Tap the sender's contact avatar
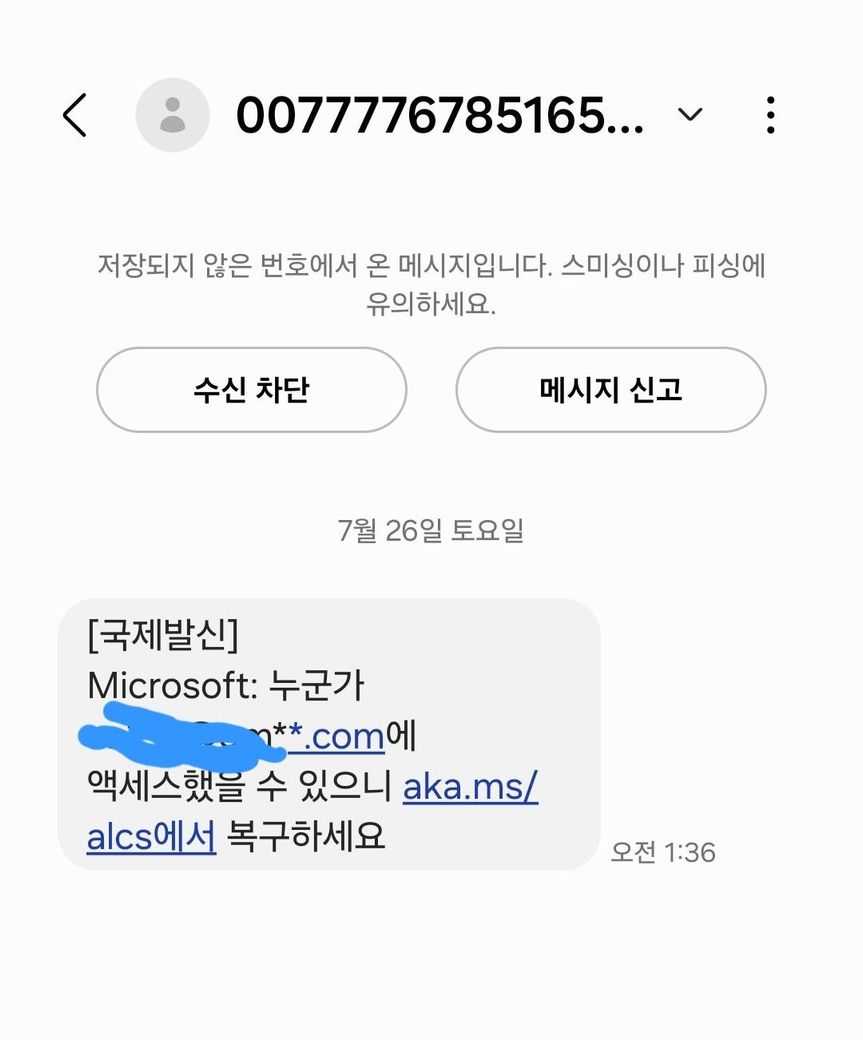This screenshot has height=1040, width=863. coord(172,116)
